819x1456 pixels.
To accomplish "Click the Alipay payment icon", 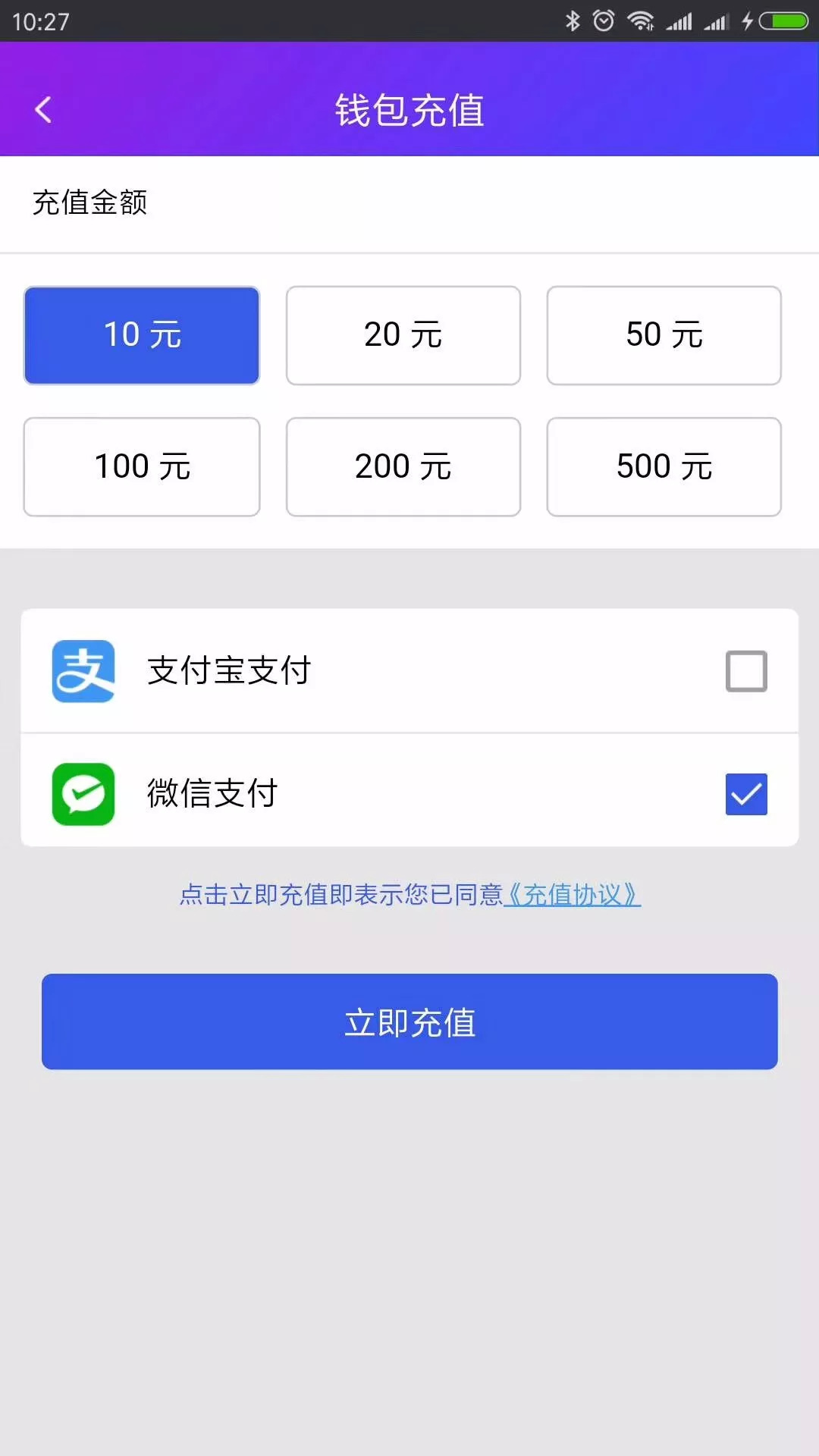I will 83,670.
